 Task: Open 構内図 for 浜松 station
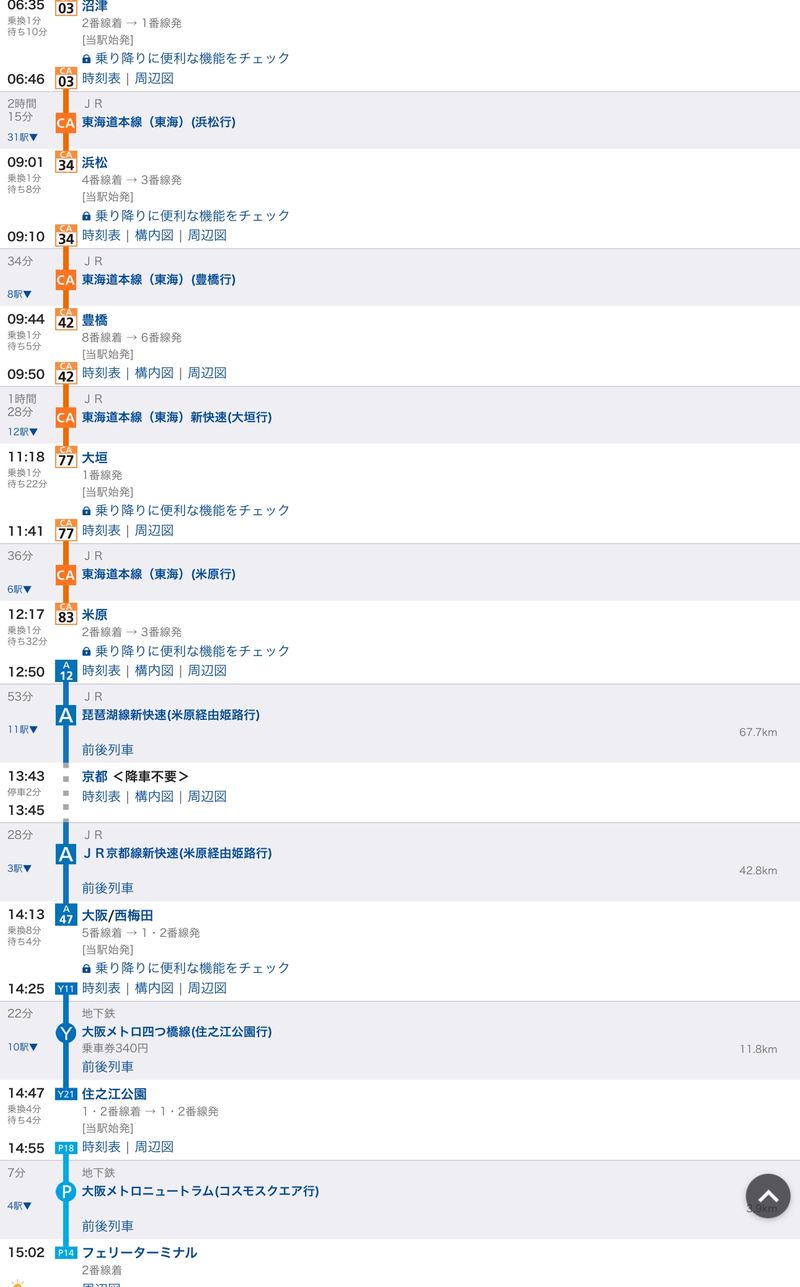(154, 235)
